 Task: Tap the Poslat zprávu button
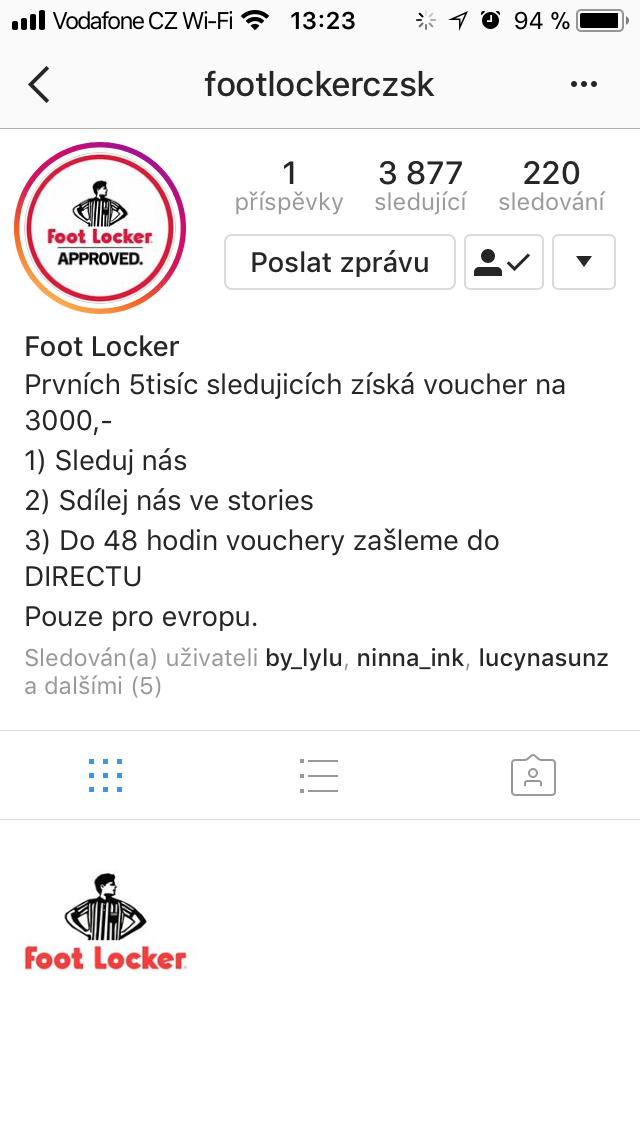click(x=340, y=262)
